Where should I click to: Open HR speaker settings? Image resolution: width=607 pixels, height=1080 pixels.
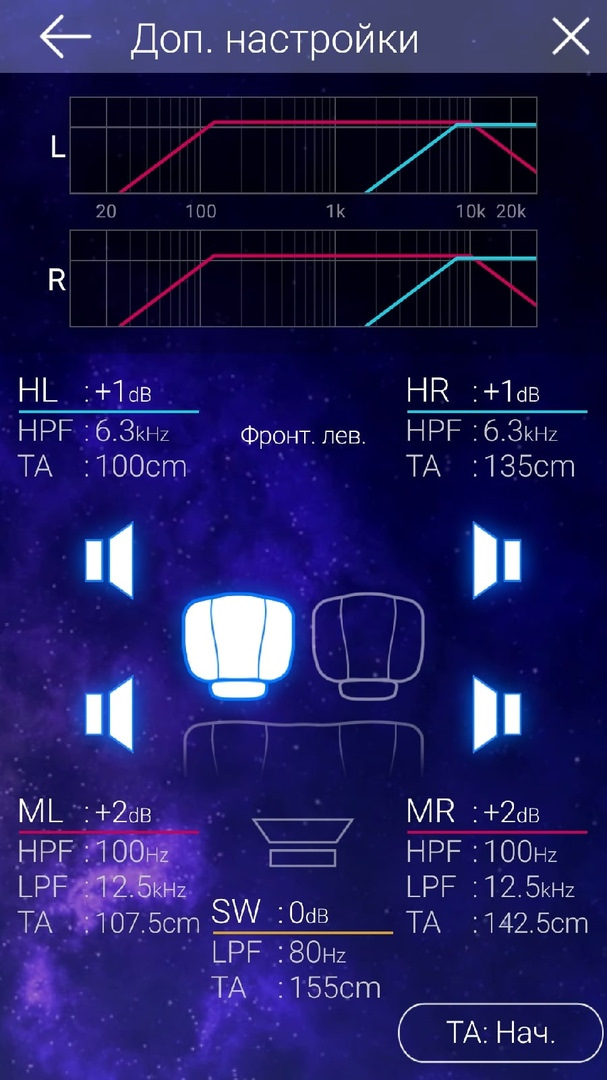[495, 428]
